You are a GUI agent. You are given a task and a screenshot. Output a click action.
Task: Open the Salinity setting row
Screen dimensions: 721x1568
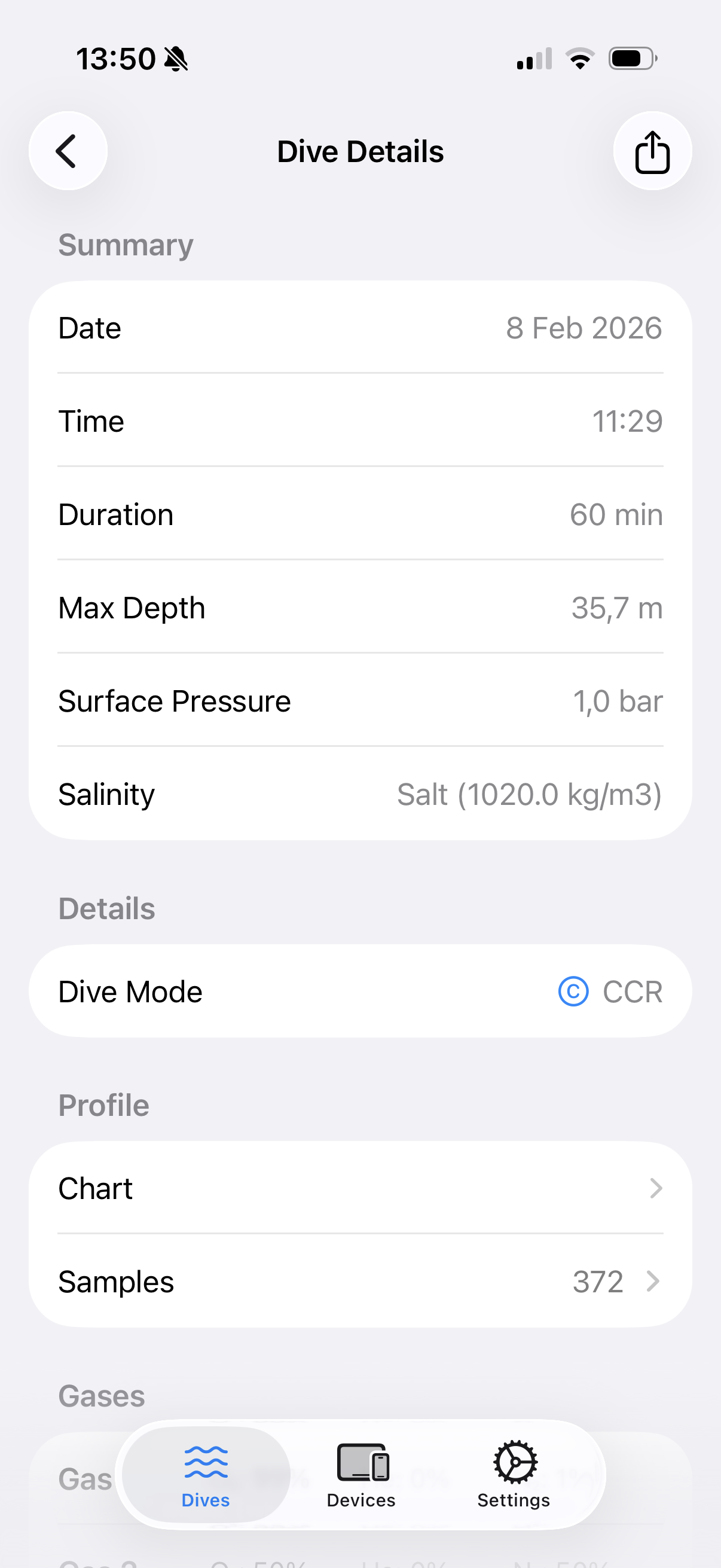pyautogui.click(x=360, y=794)
